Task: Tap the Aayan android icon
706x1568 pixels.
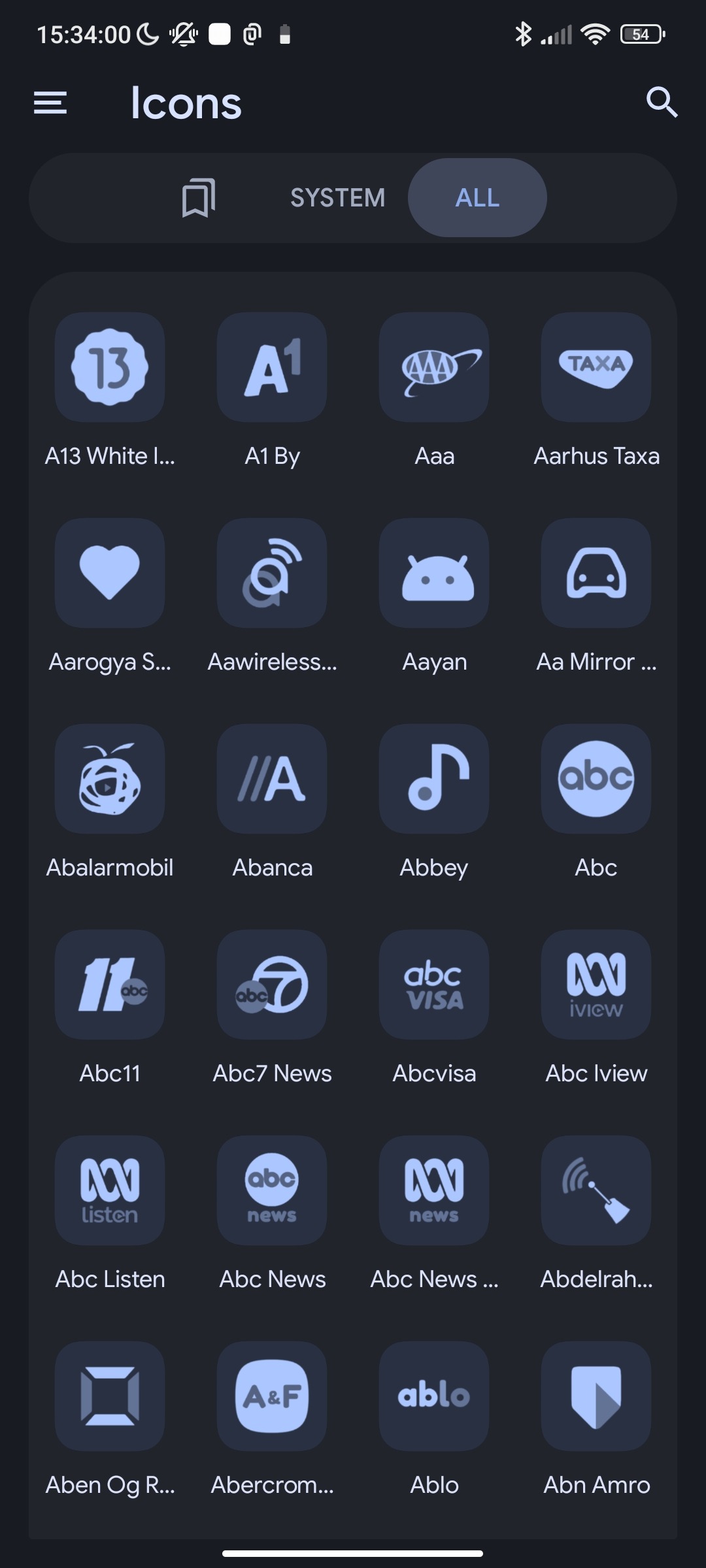Action: [x=434, y=573]
